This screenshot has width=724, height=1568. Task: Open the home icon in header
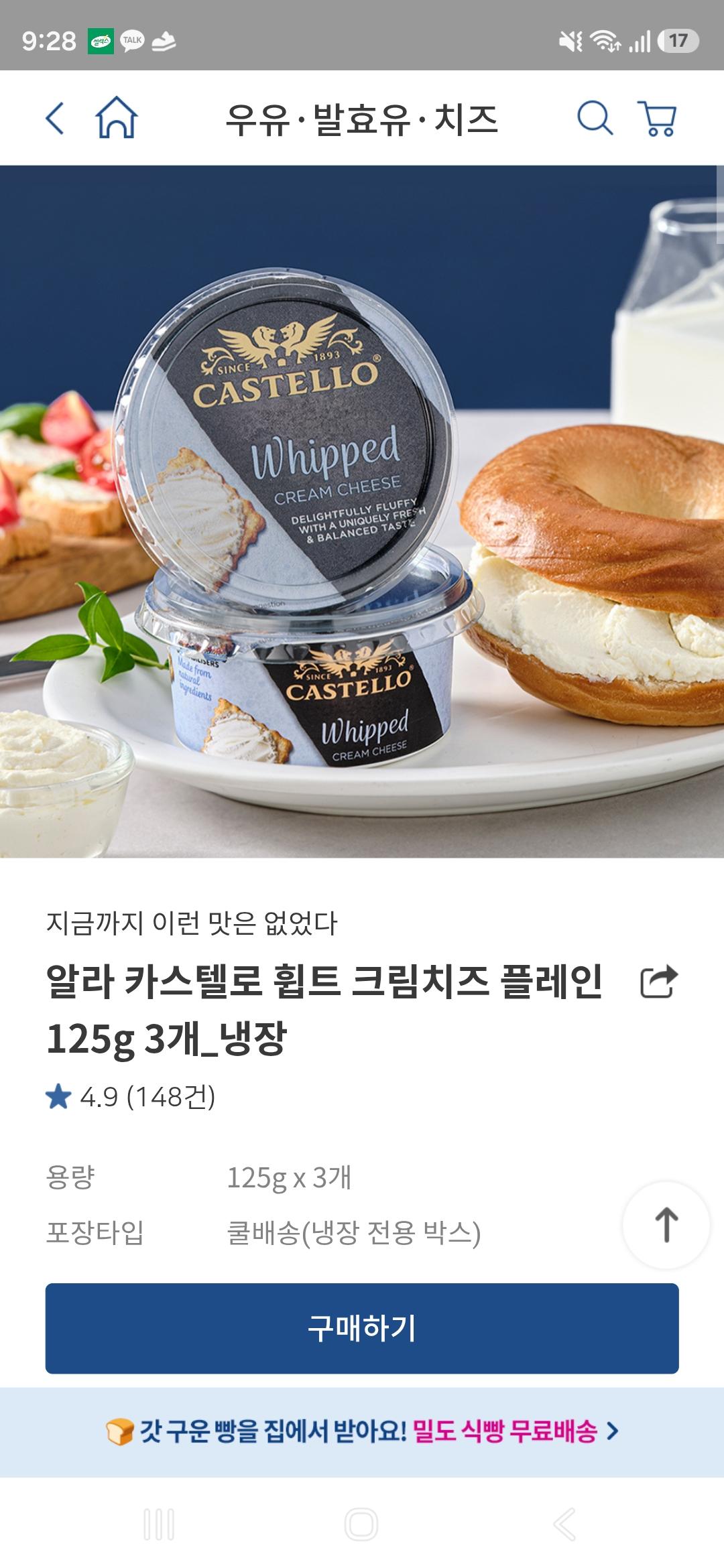pos(117,117)
